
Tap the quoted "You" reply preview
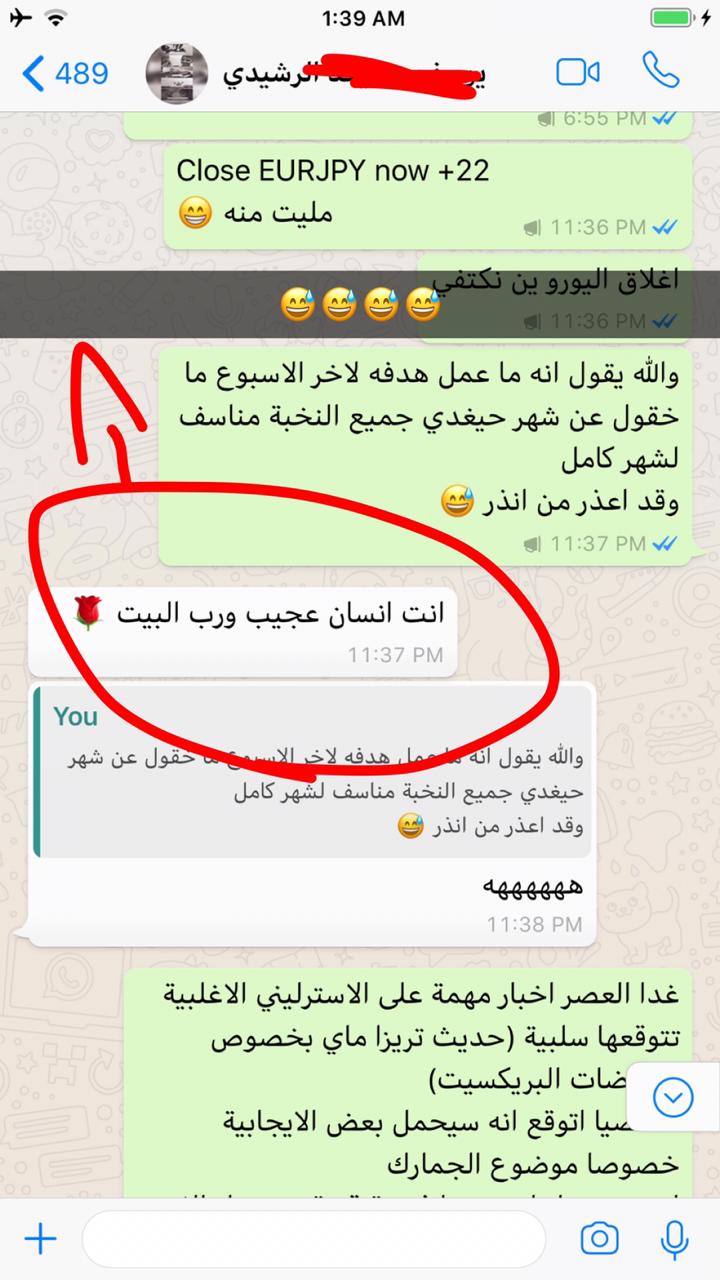pos(312,772)
